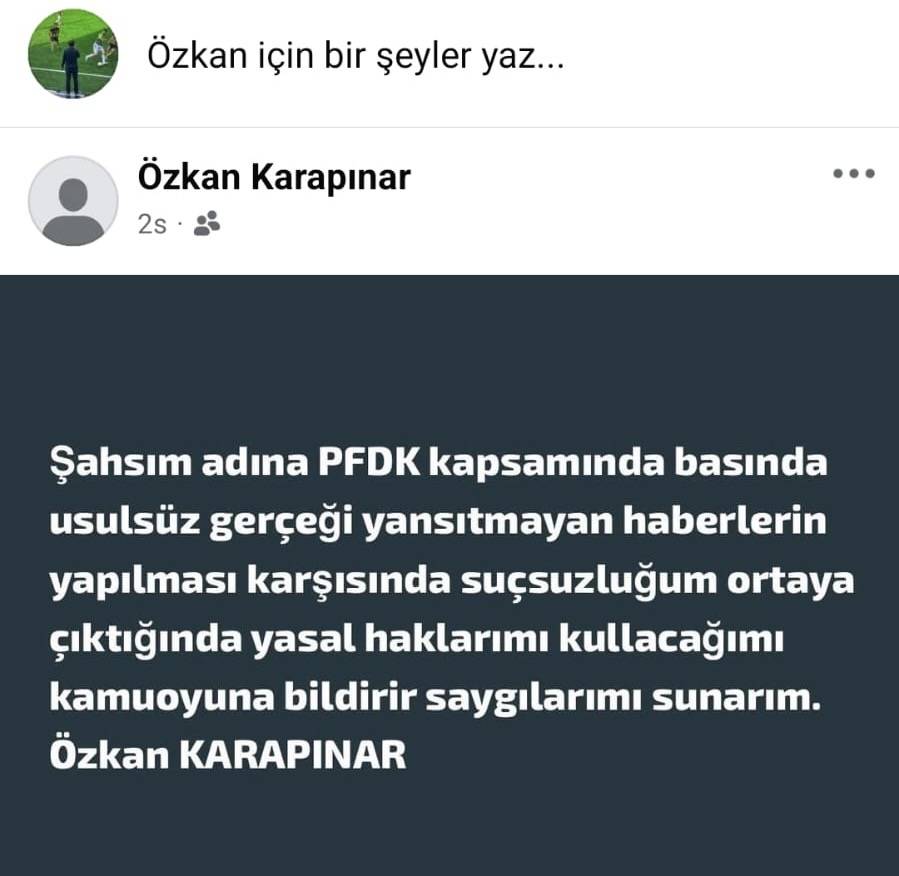This screenshot has width=899, height=876.
Task: Tap the friends audience icon next to 2s
Action: tap(207, 224)
